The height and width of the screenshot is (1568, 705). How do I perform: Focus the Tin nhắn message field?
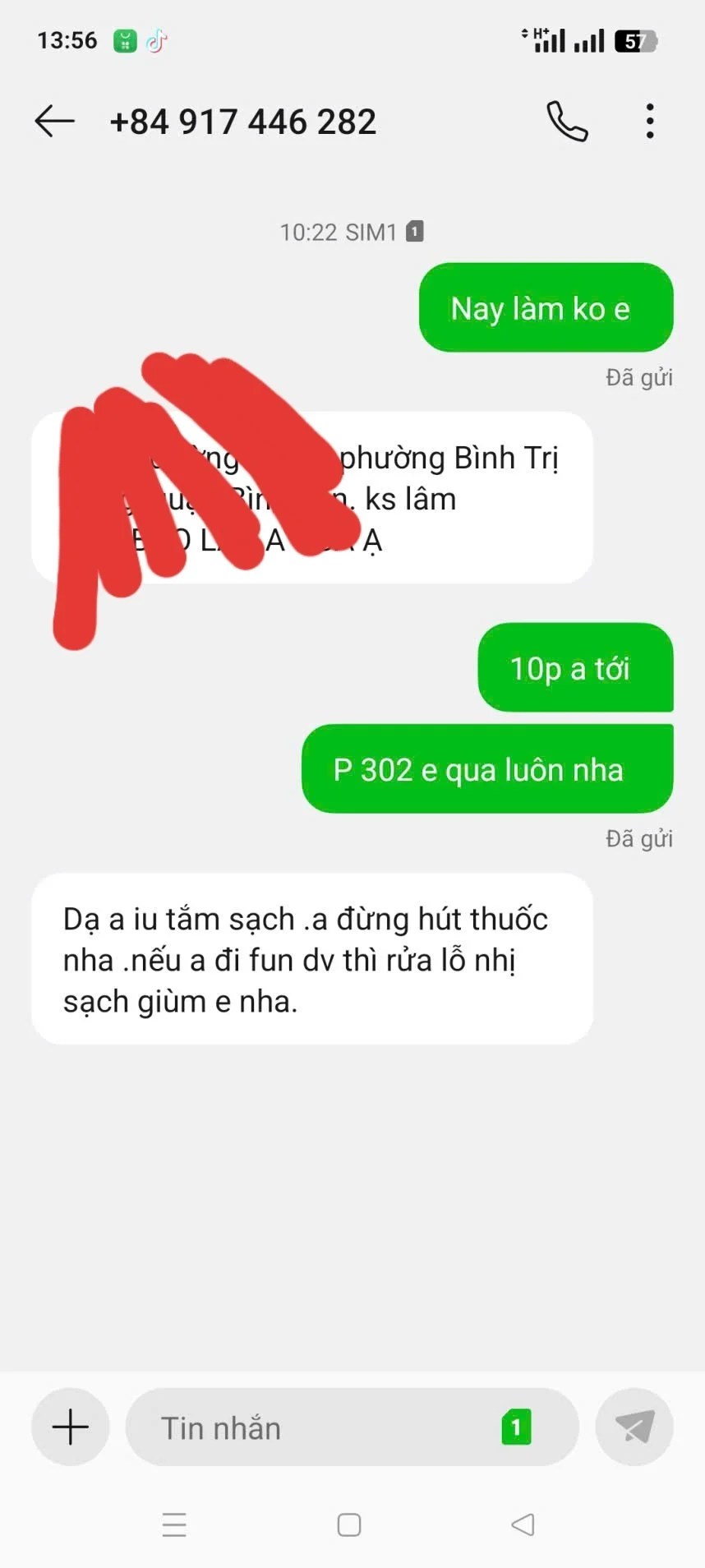[x=312, y=1427]
